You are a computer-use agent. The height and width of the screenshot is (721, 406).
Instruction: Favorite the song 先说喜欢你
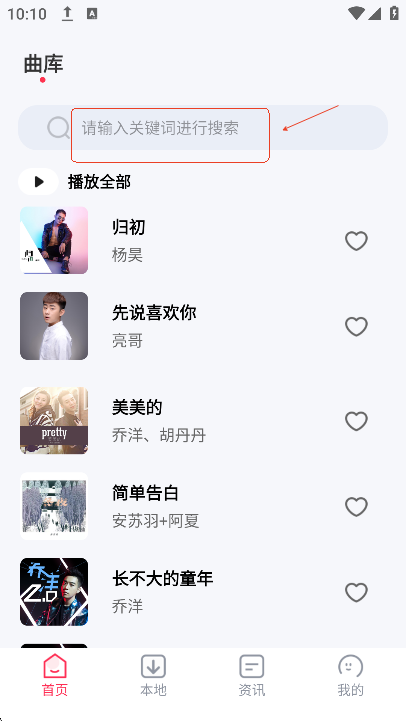356,326
